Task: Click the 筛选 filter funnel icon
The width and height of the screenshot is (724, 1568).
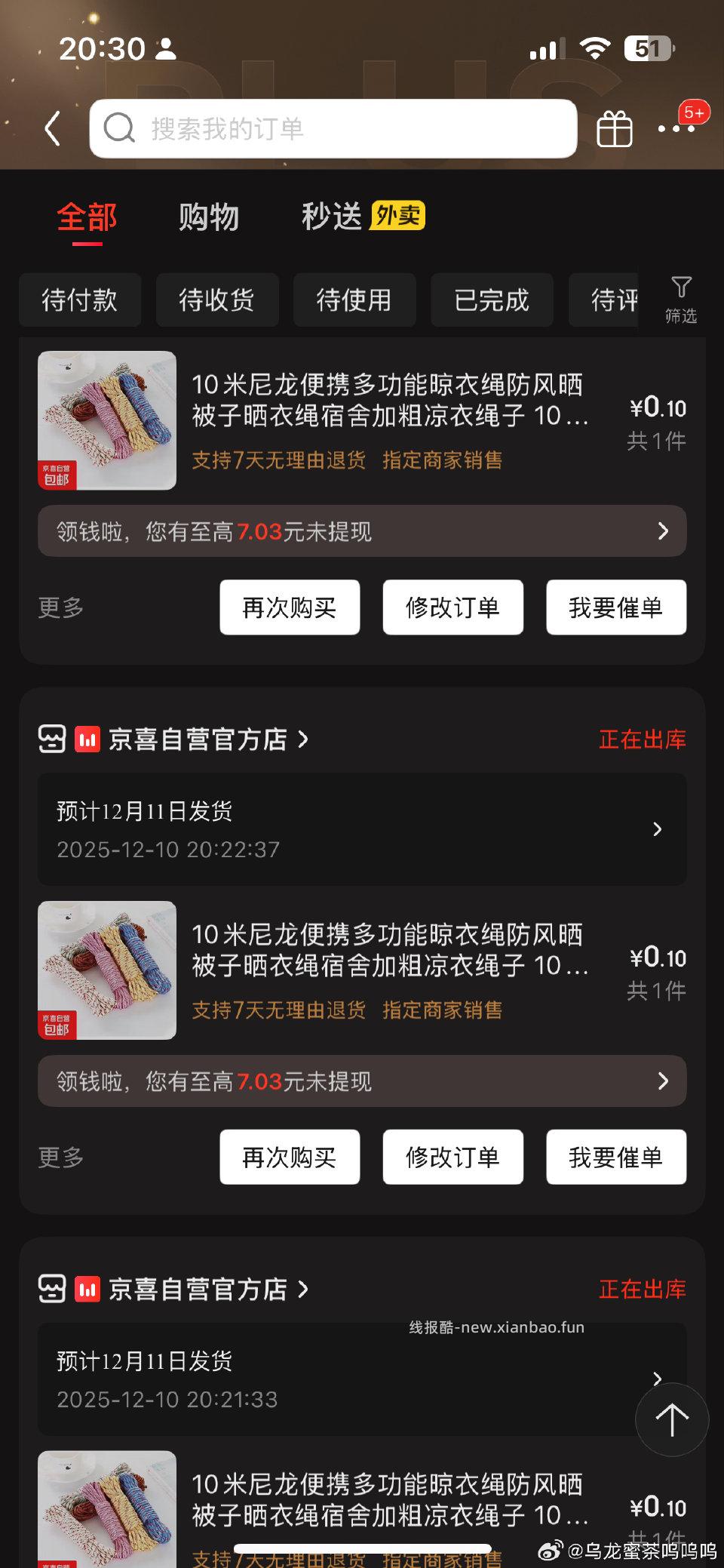Action: click(x=683, y=288)
